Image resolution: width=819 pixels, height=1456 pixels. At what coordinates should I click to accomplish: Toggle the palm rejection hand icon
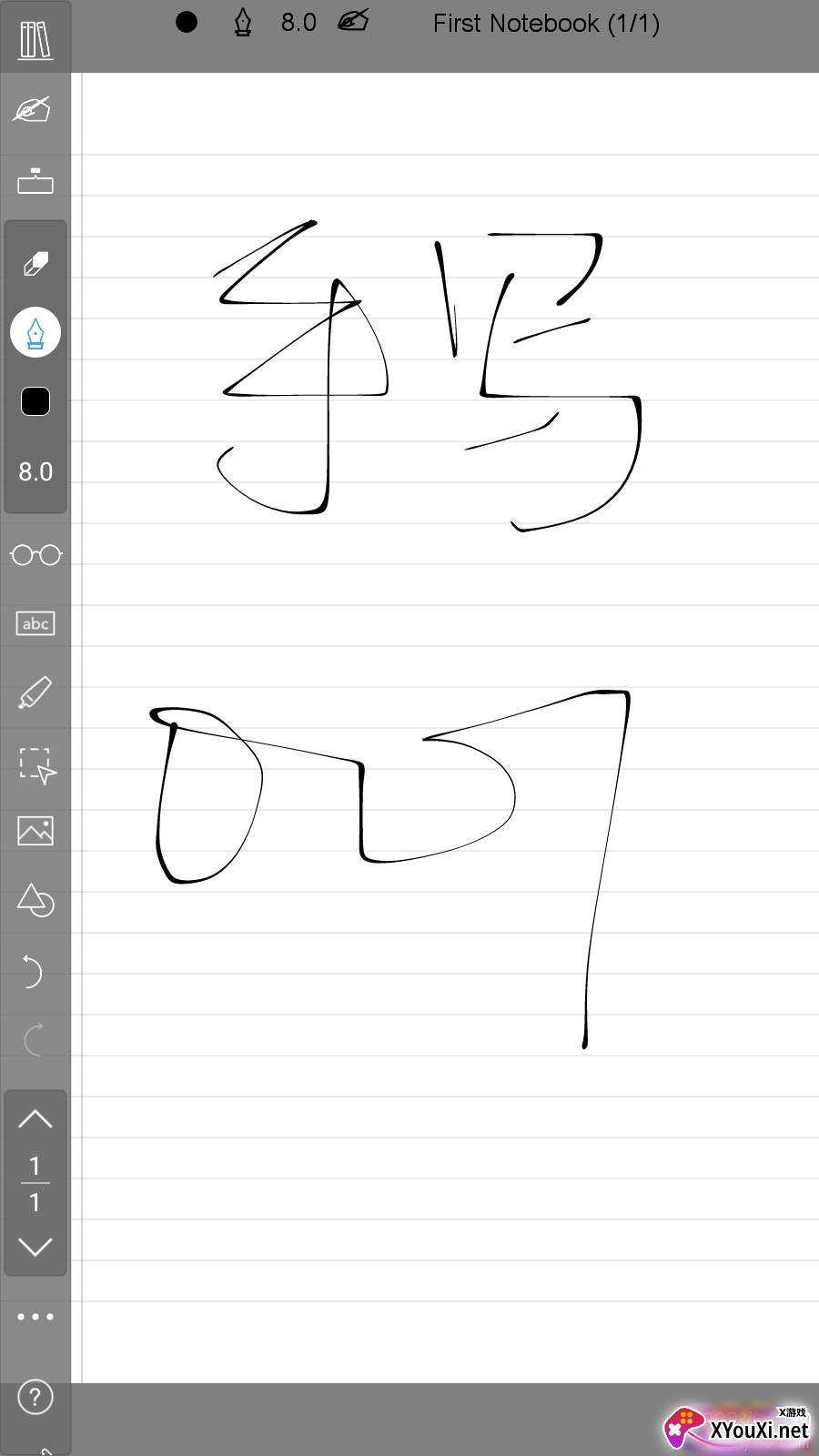point(35,110)
